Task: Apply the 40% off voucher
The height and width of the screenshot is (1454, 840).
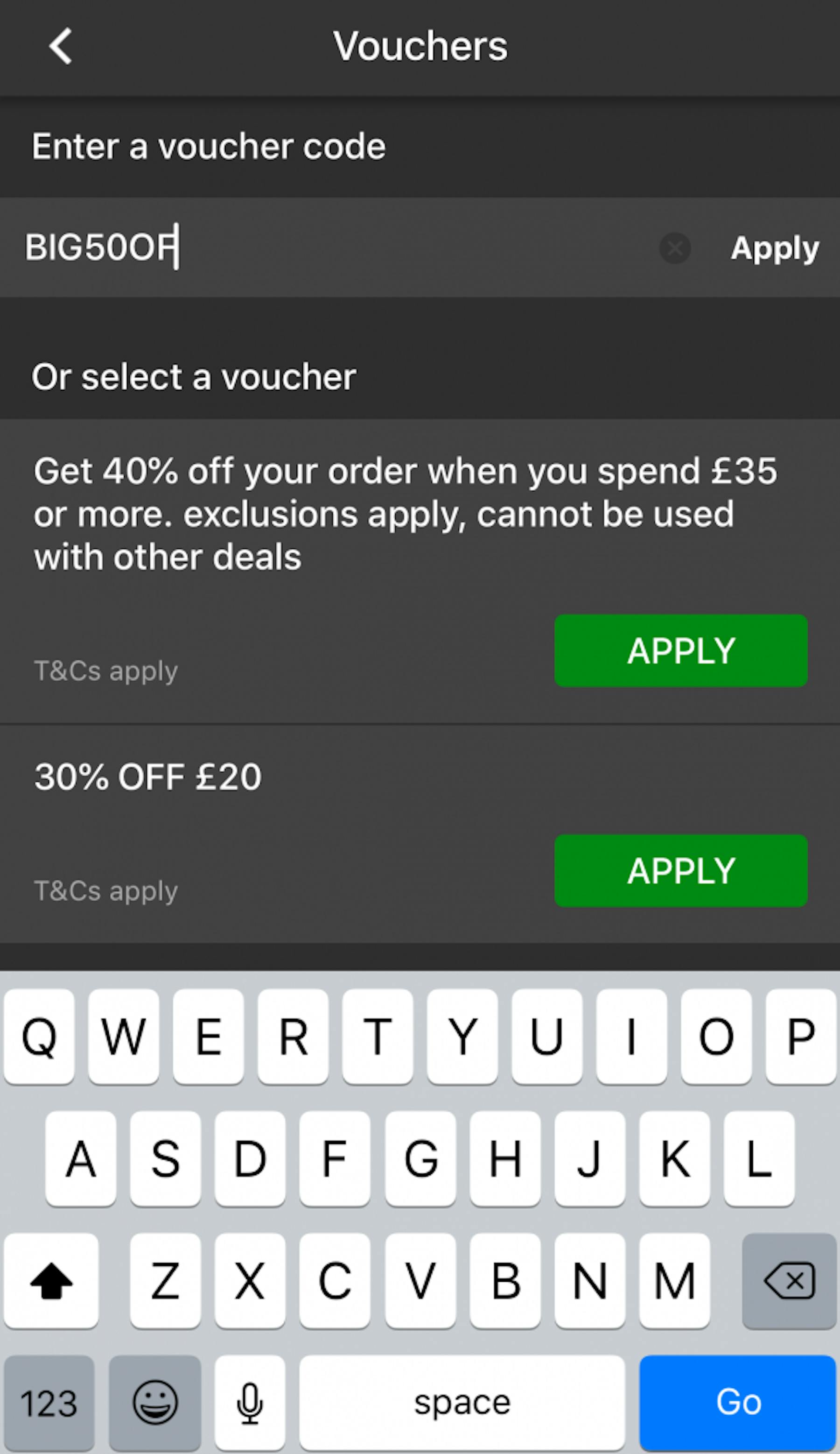Action: point(681,650)
